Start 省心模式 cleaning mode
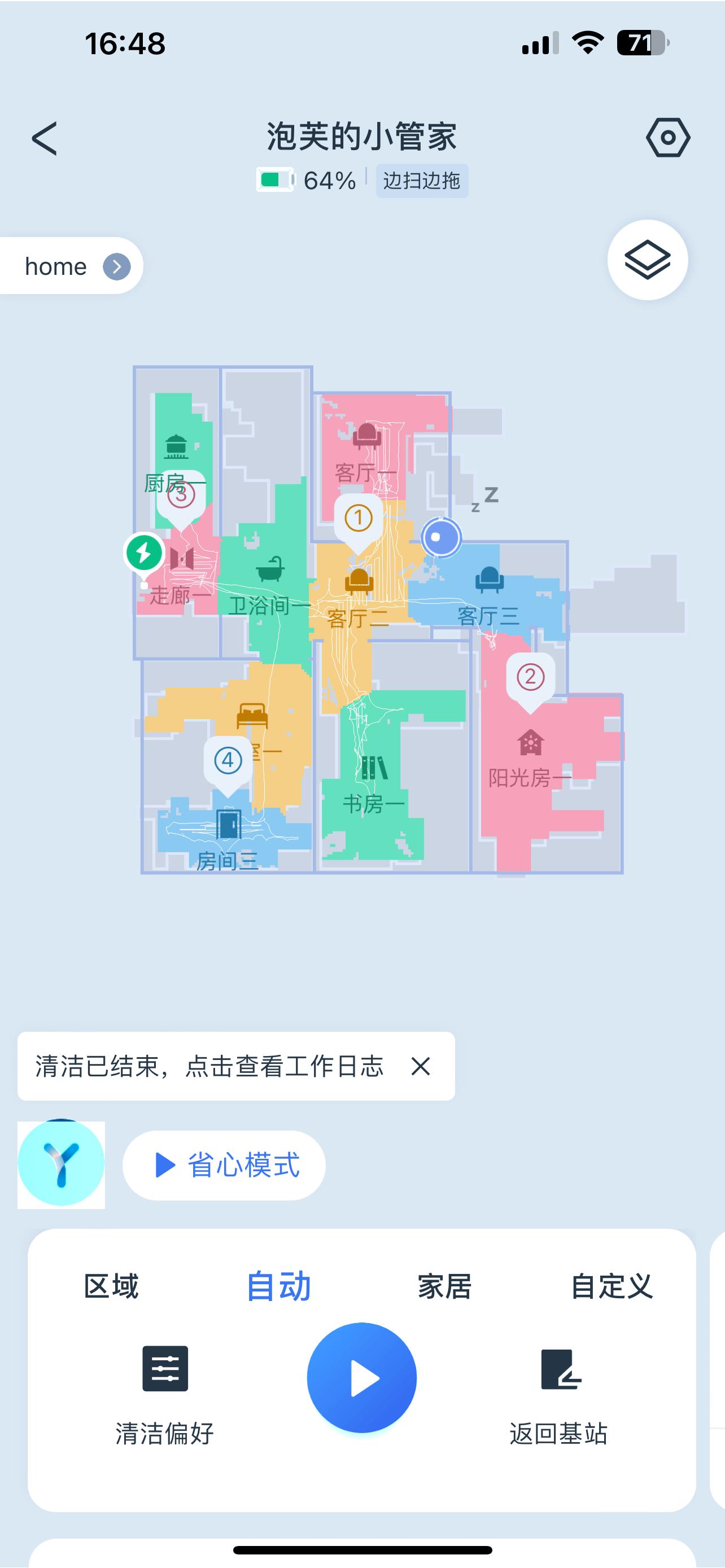Screen dimensions: 725x1568 (x=224, y=1165)
